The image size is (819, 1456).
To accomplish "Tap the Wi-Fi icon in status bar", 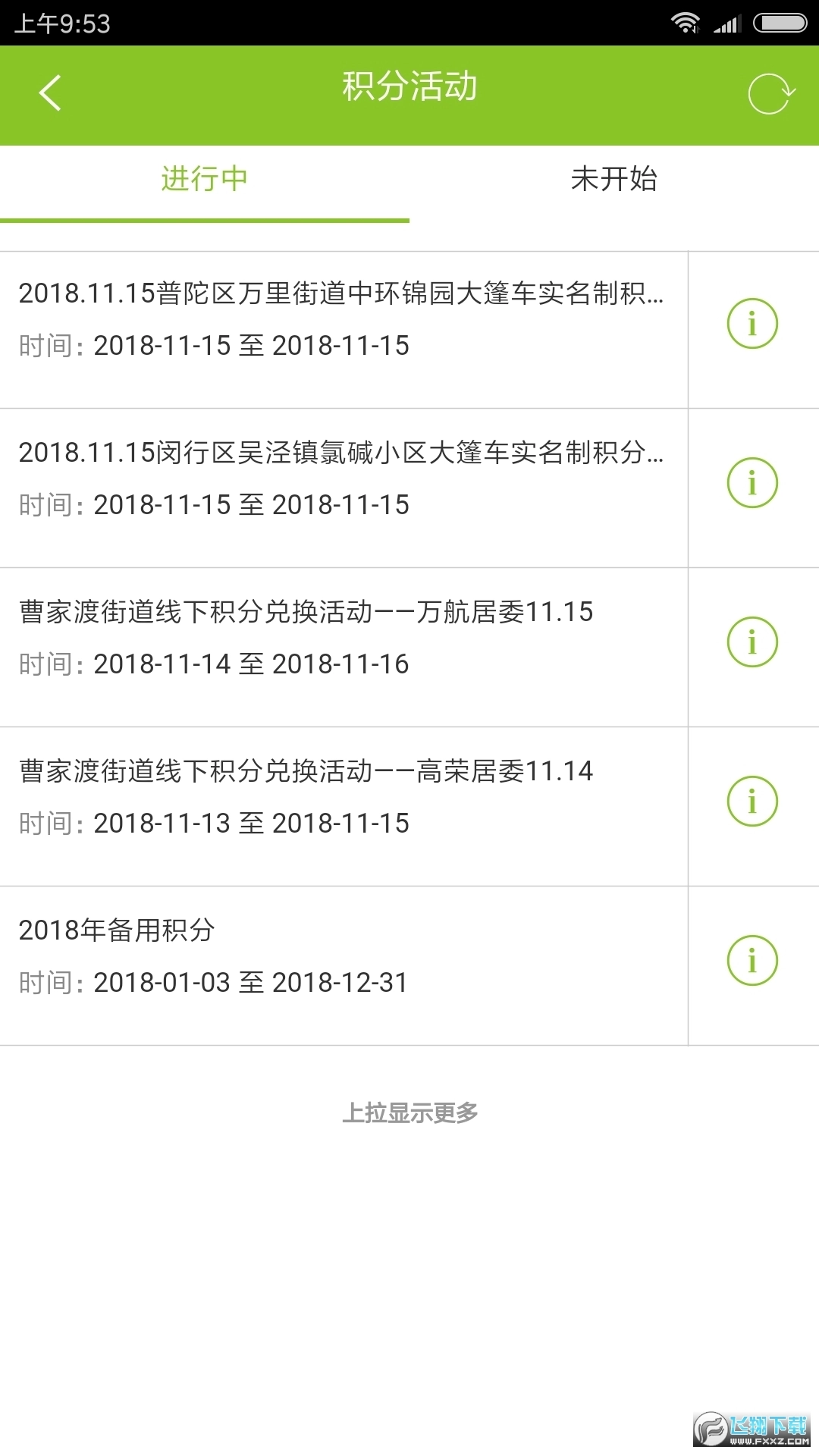I will 686,23.
